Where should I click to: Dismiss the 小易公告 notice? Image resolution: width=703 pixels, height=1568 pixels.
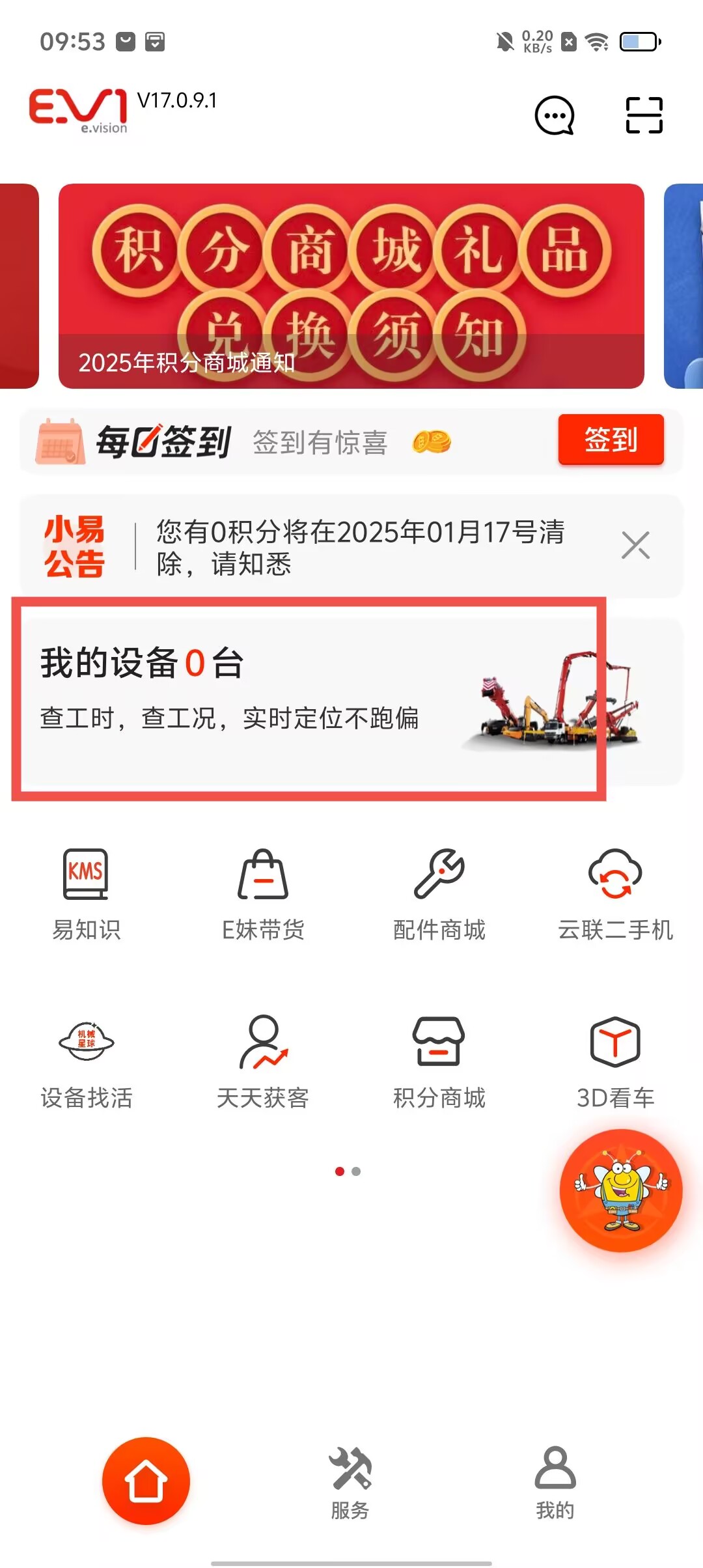point(635,546)
